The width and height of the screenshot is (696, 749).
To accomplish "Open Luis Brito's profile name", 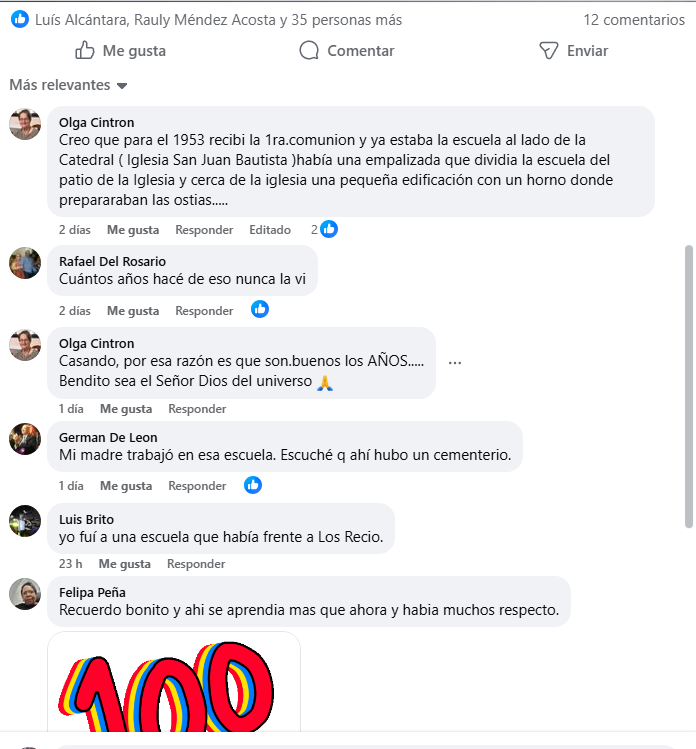I will point(86,520).
